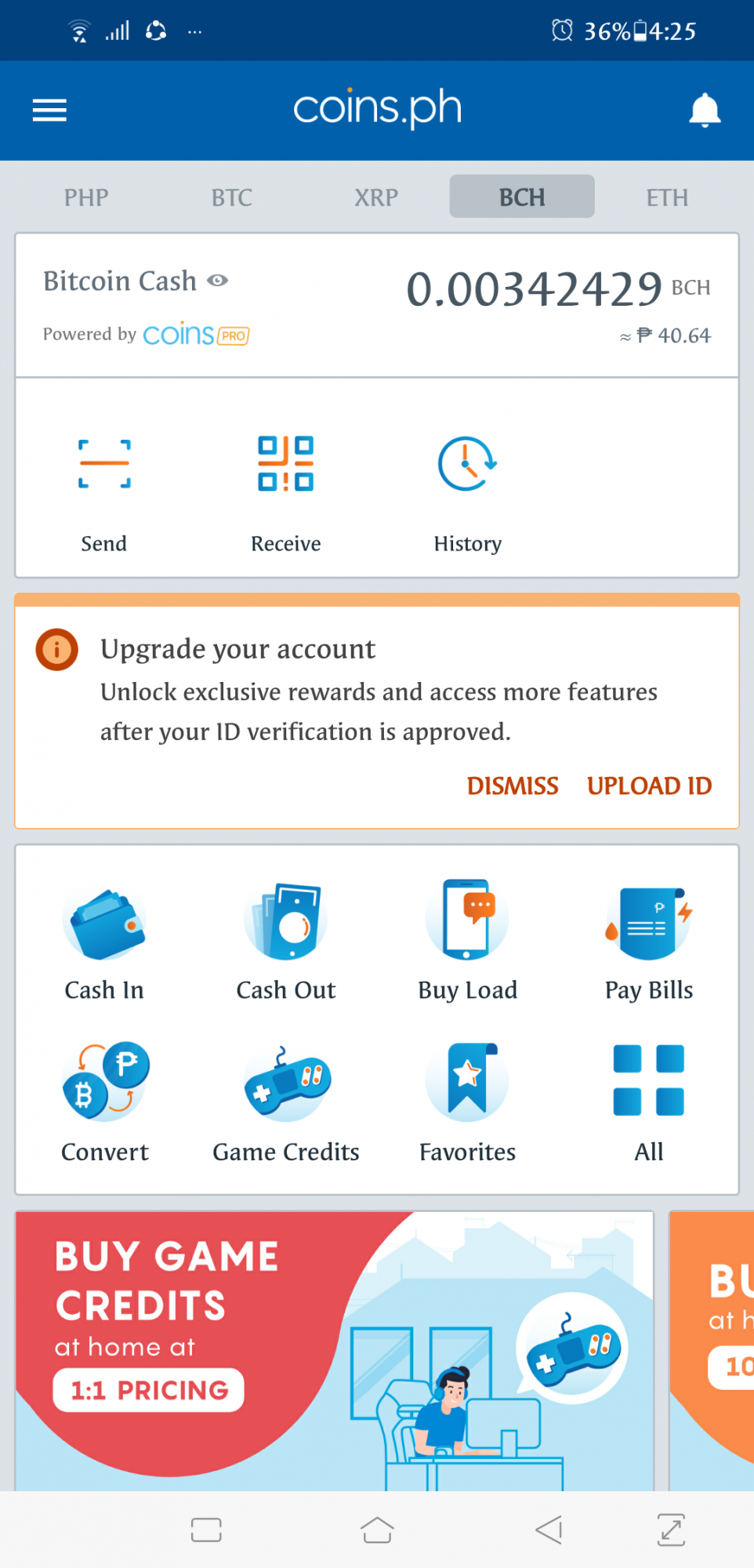Open the notifications bell

point(705,110)
